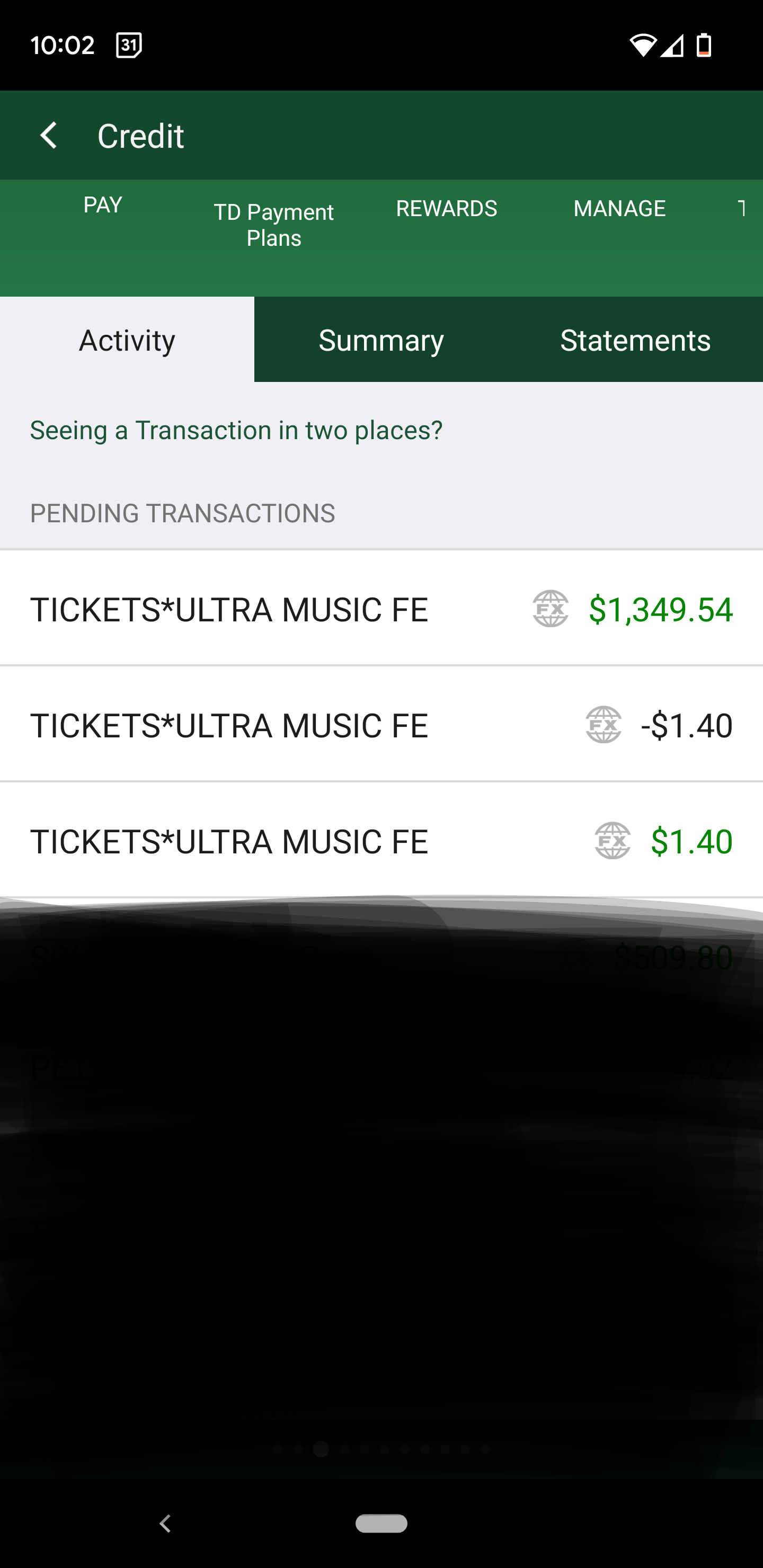Tap the navigation back arrow at bottom
The height and width of the screenshot is (1568, 763).
[x=165, y=1524]
